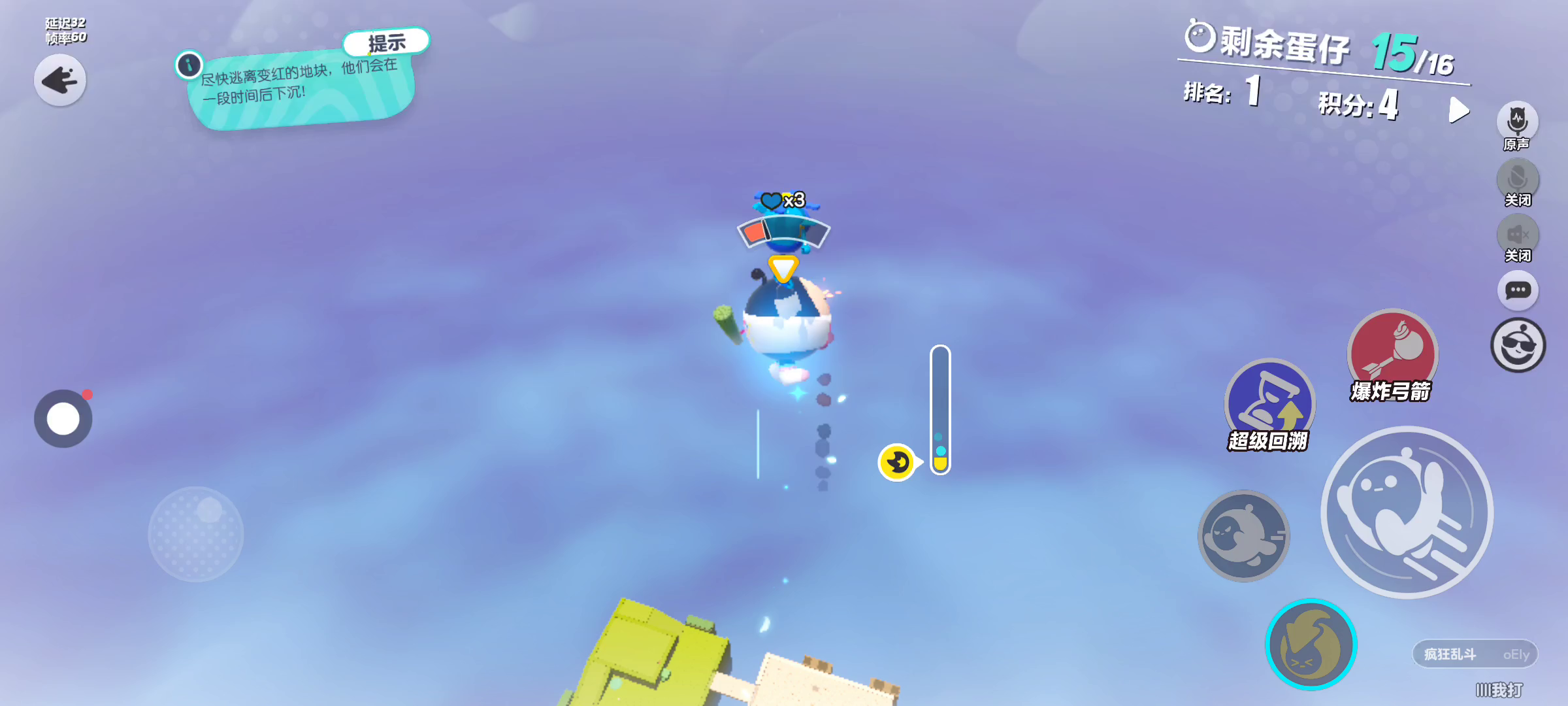Use the 爆炸弓箭 explosive arrow item
The width and height of the screenshot is (1568, 706).
click(x=1392, y=353)
